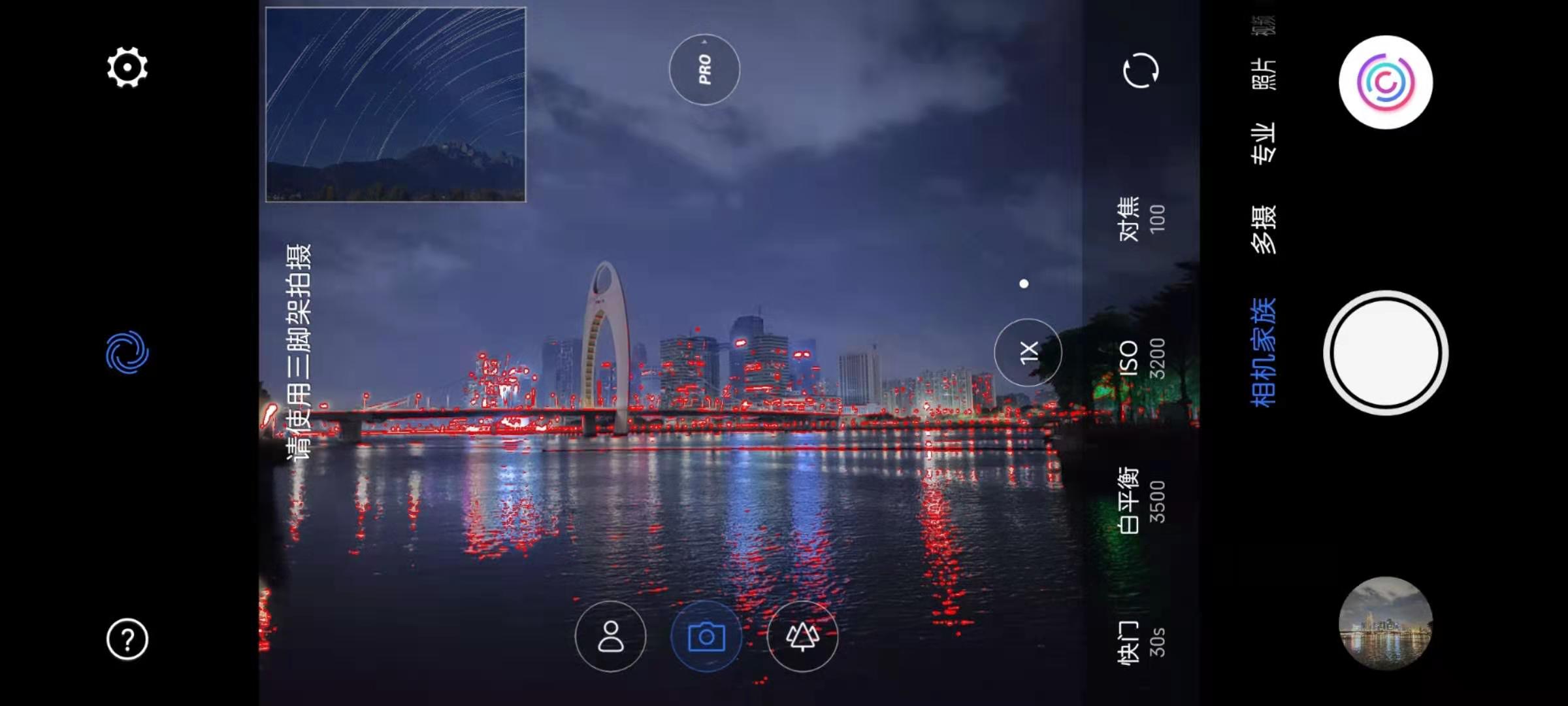The image size is (1568, 706).
Task: Change the ISO 3200 value
Action: pos(1141,358)
